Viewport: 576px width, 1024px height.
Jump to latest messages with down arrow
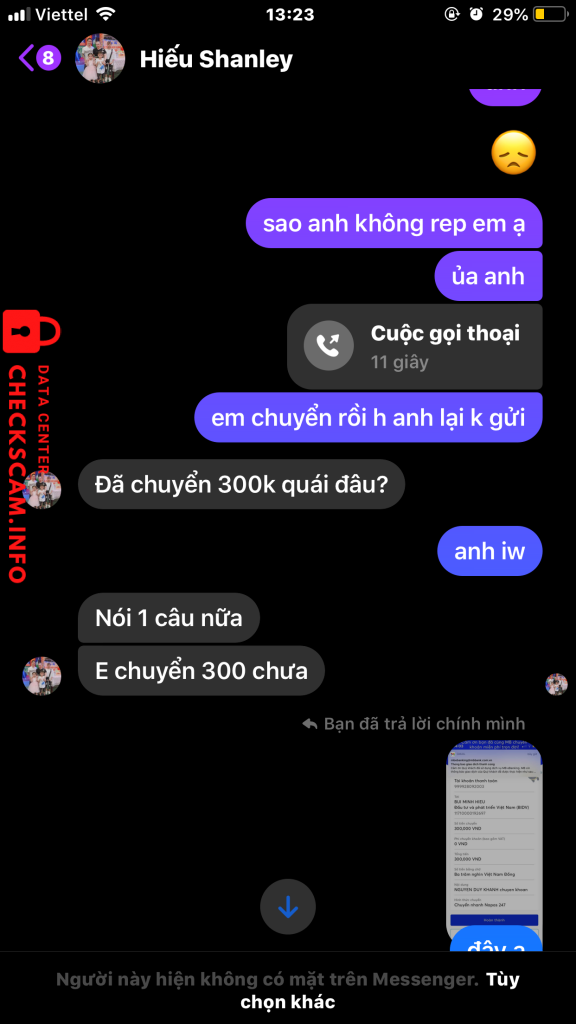click(288, 906)
